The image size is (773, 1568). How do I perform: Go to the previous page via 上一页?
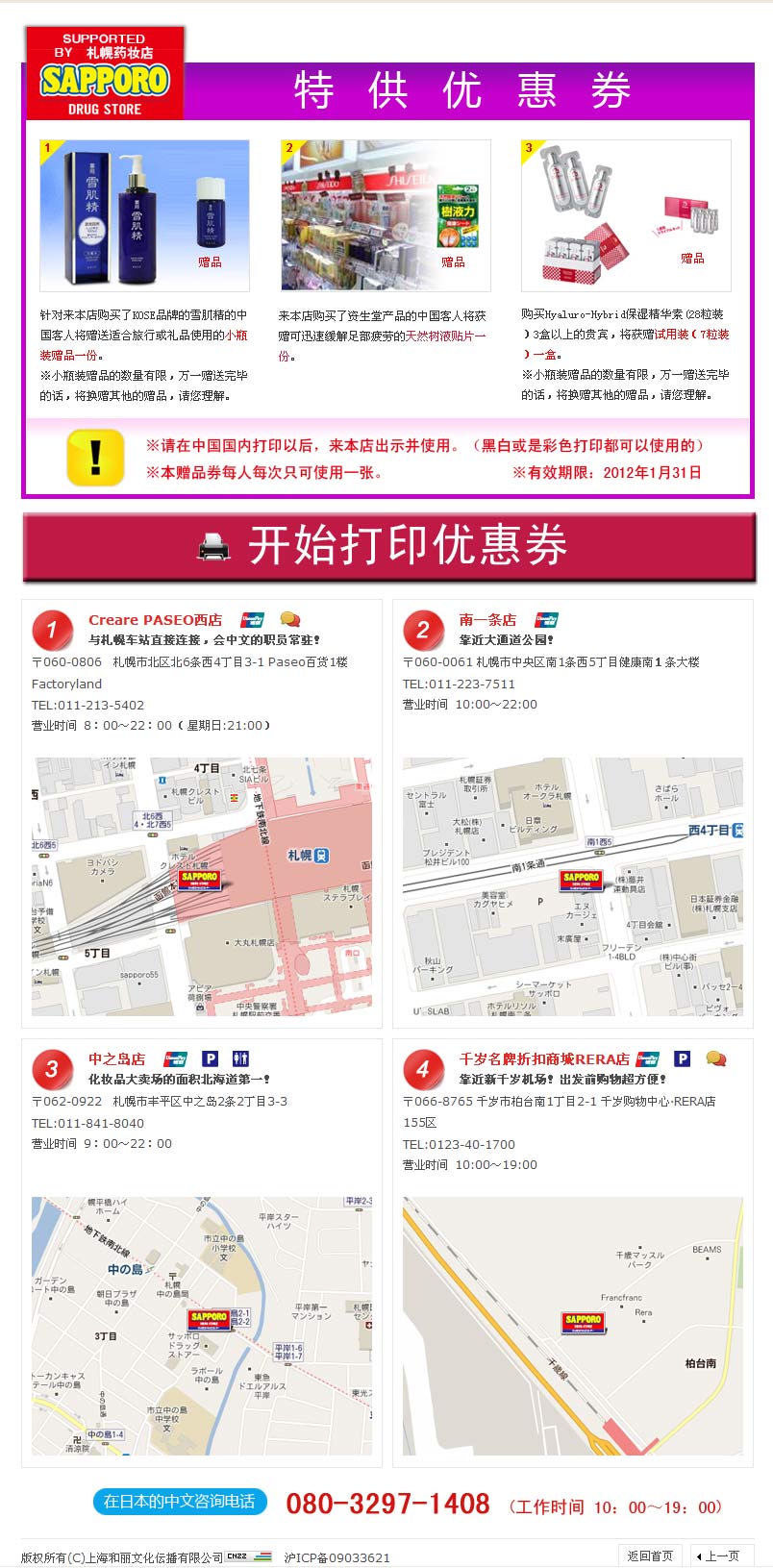722,1556
